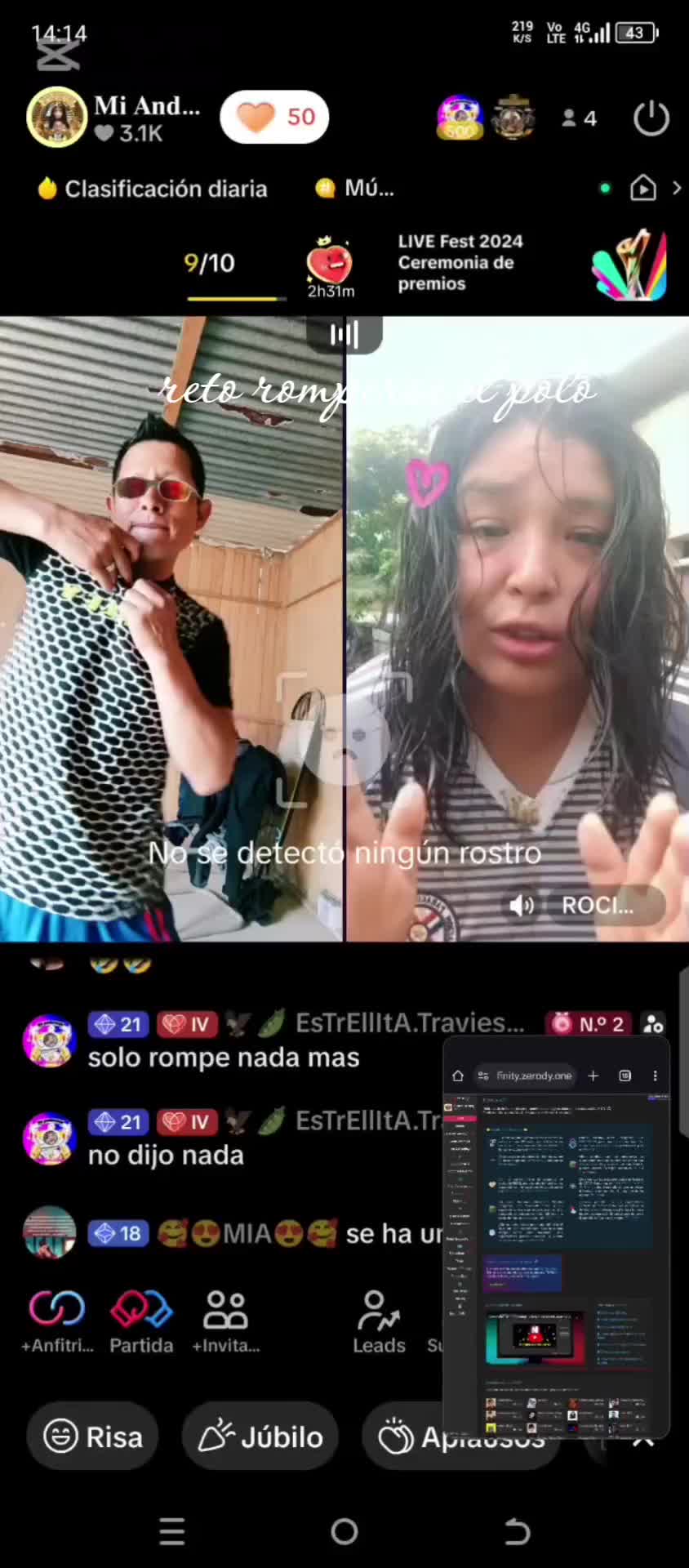Open +Invita... guests option

(226, 1321)
